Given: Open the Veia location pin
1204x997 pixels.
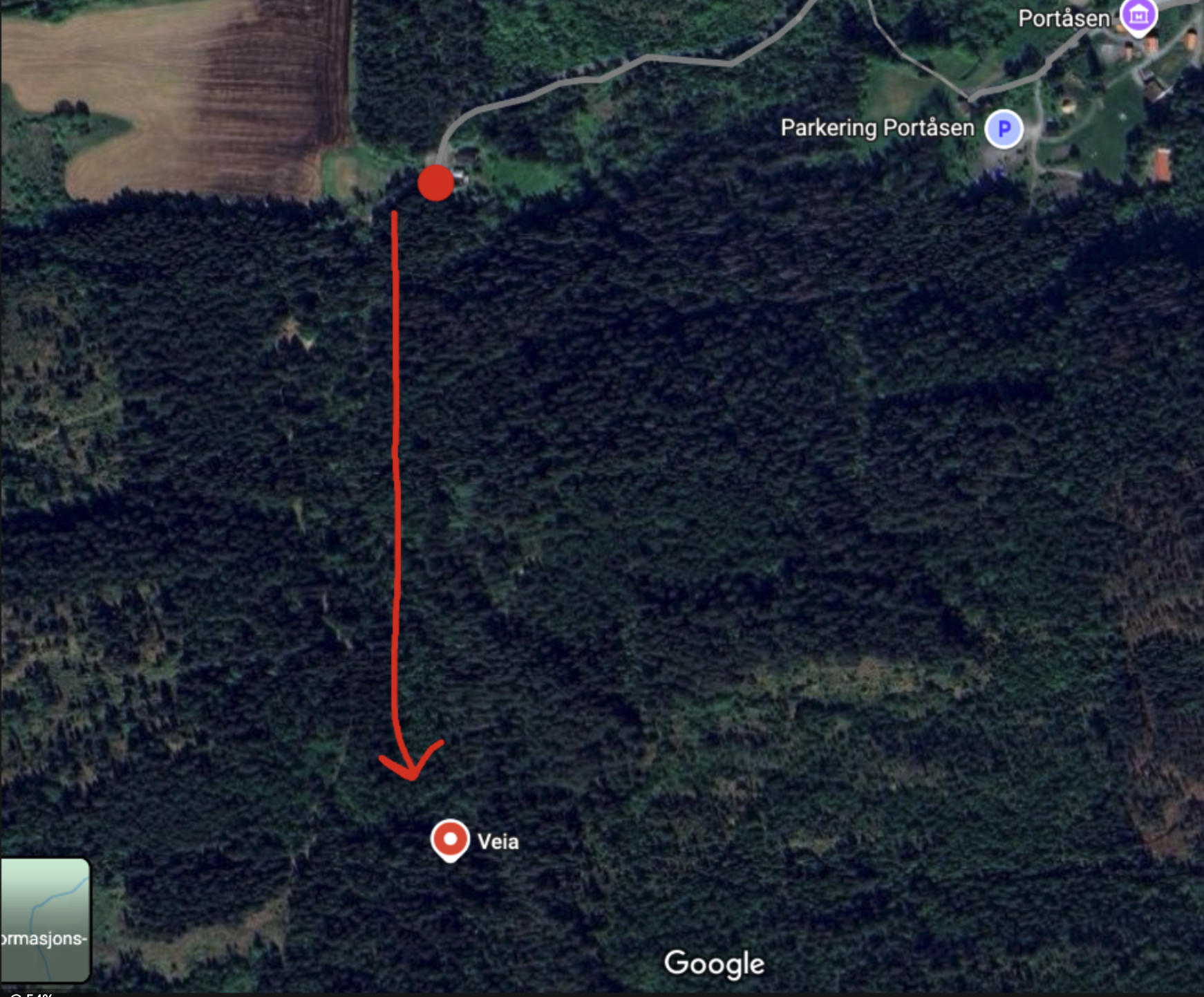Looking at the screenshot, I should pyautogui.click(x=450, y=839).
